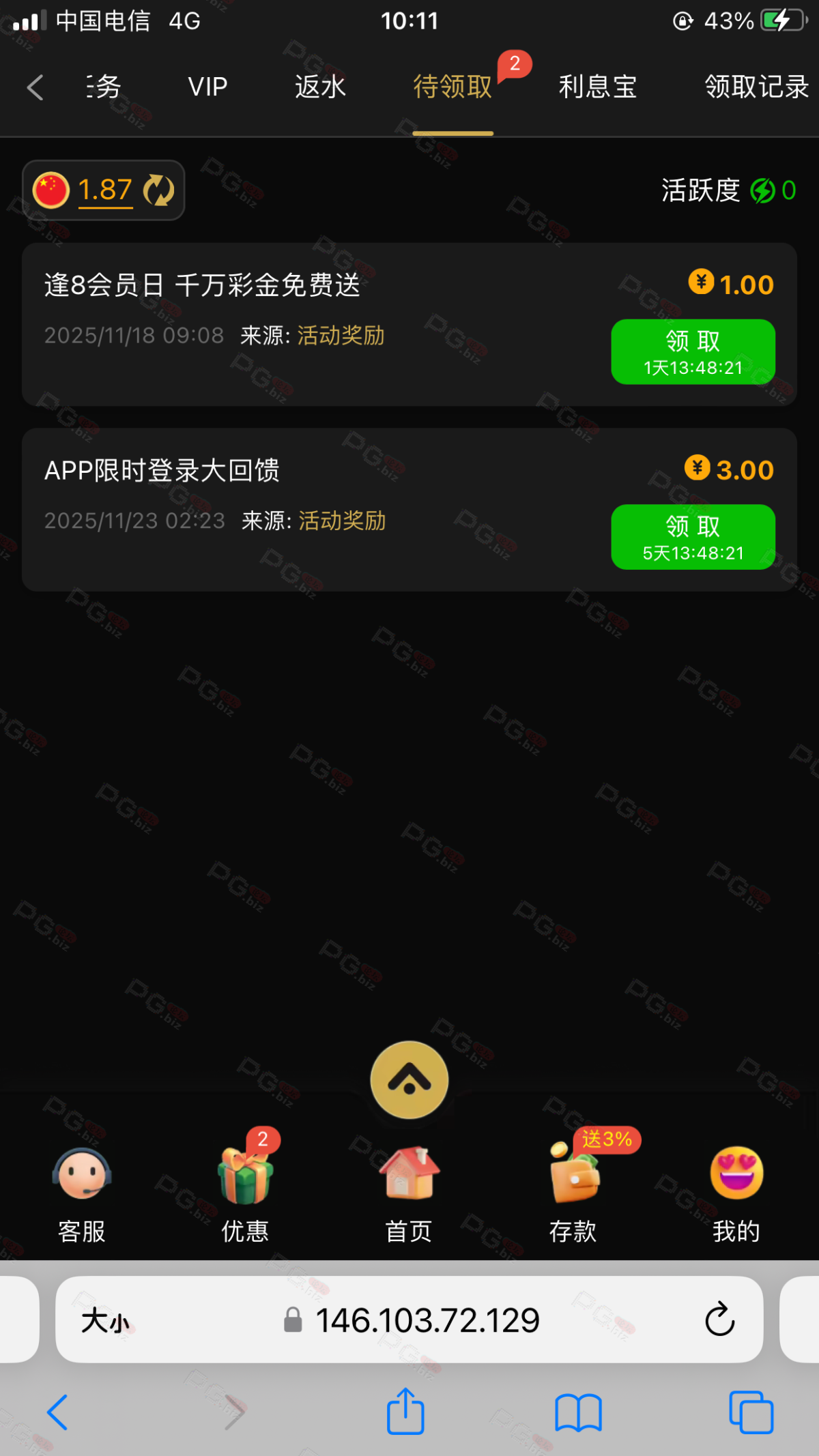Reload the page in Safari
The height and width of the screenshot is (1456, 819).
(720, 1320)
